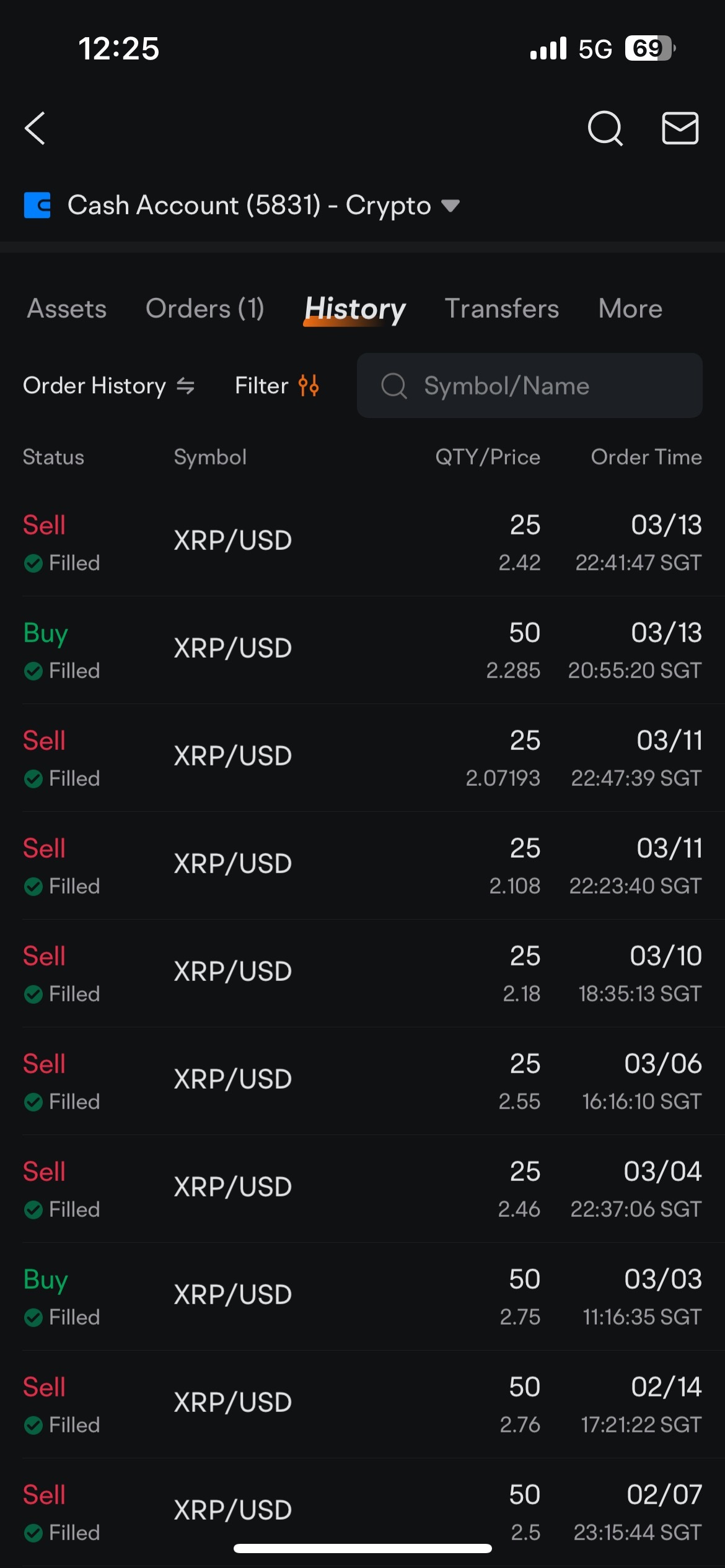View the 03/04 Sell order at 2.46
This screenshot has height=1568, width=725.
362,1189
